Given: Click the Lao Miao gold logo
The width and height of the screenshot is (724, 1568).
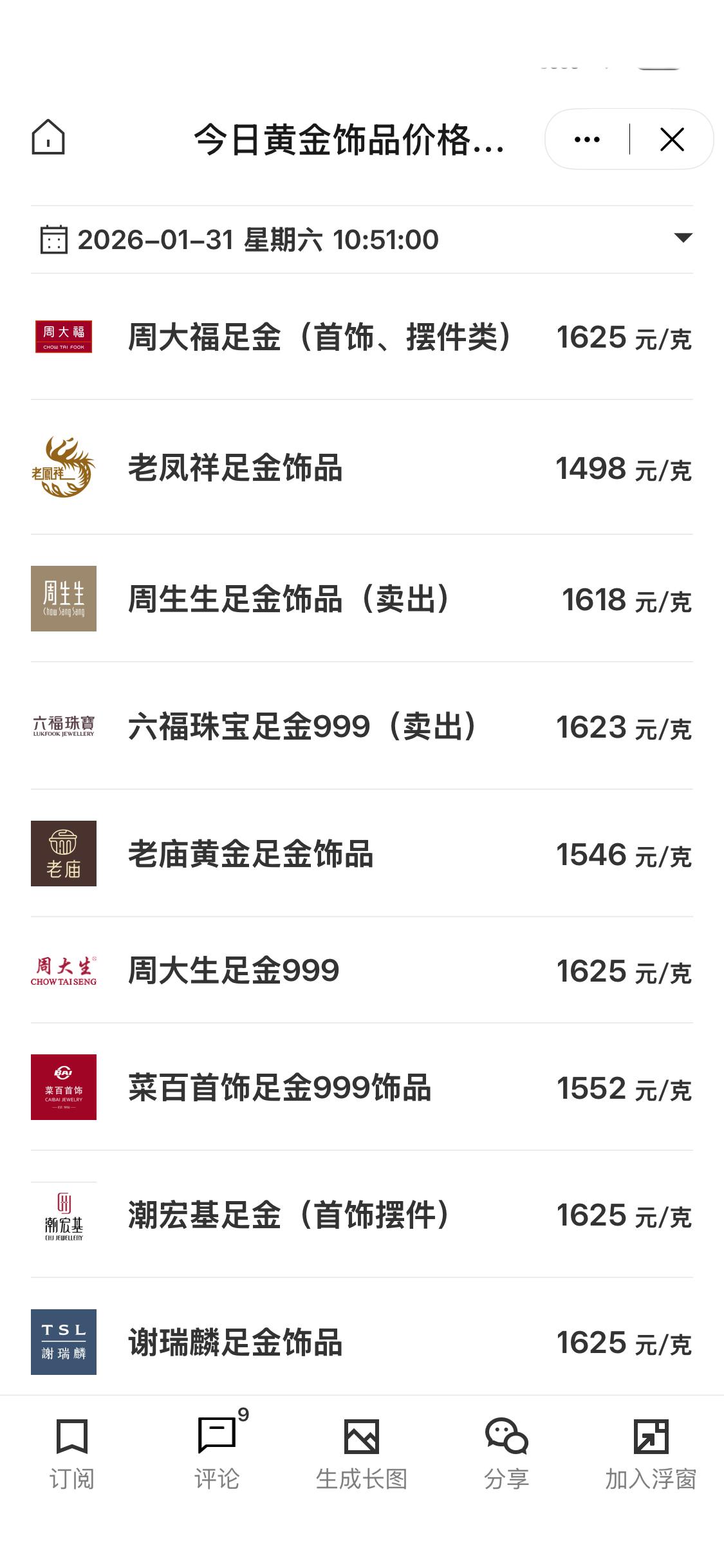Looking at the screenshot, I should point(64,855).
